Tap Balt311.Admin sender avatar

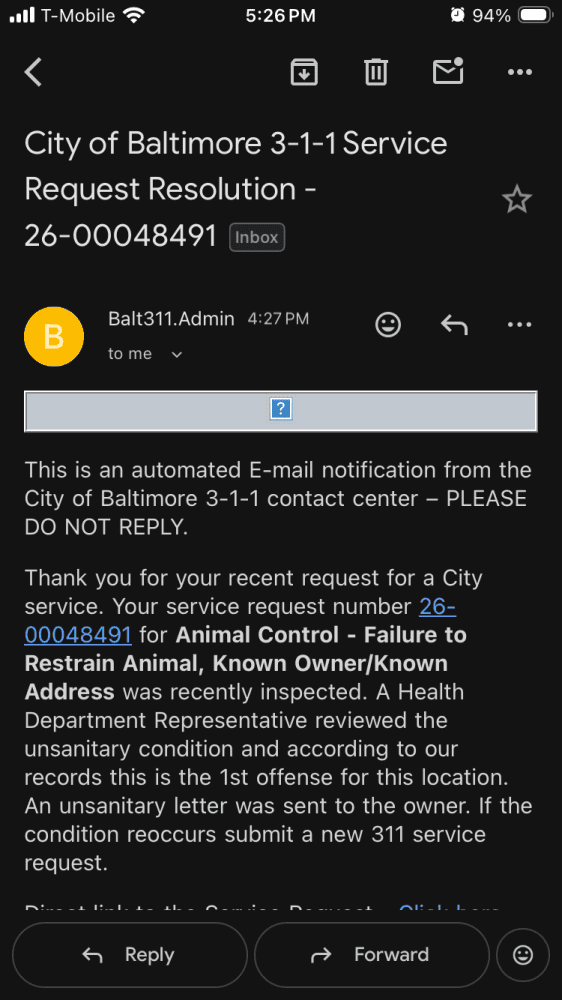pyautogui.click(x=54, y=337)
